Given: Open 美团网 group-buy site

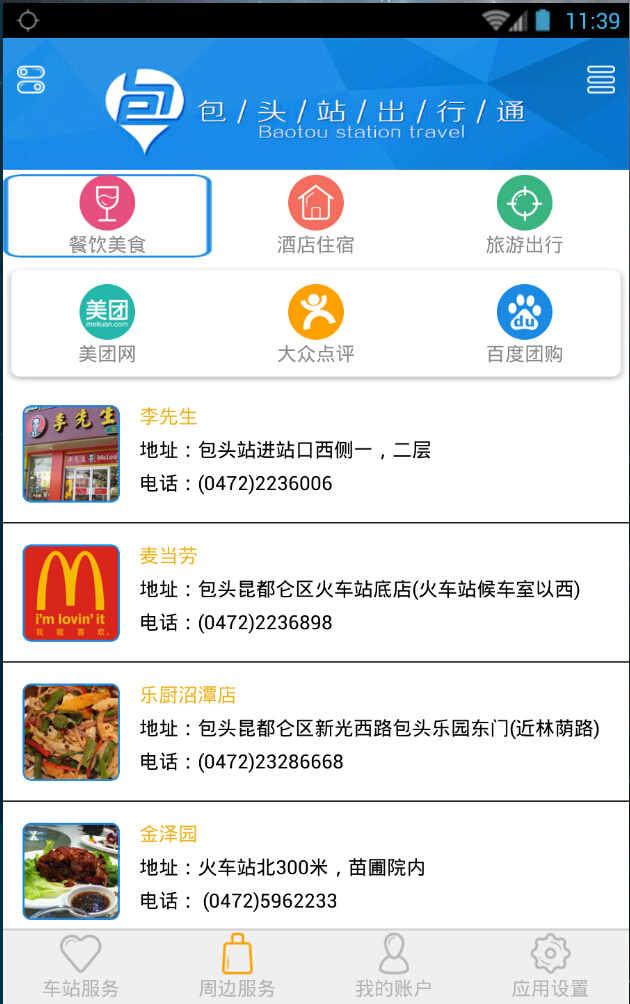Looking at the screenshot, I should [x=107, y=324].
